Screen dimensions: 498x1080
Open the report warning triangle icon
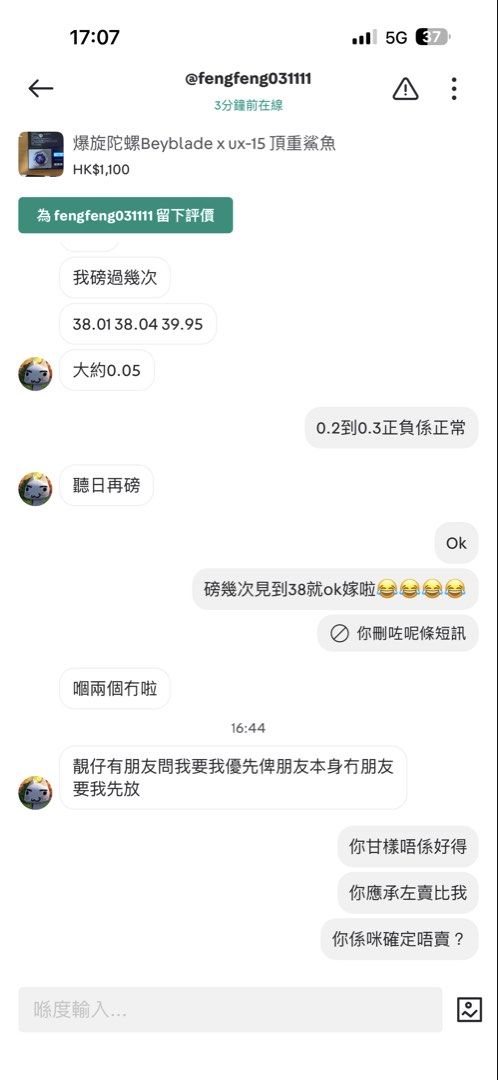click(x=405, y=88)
